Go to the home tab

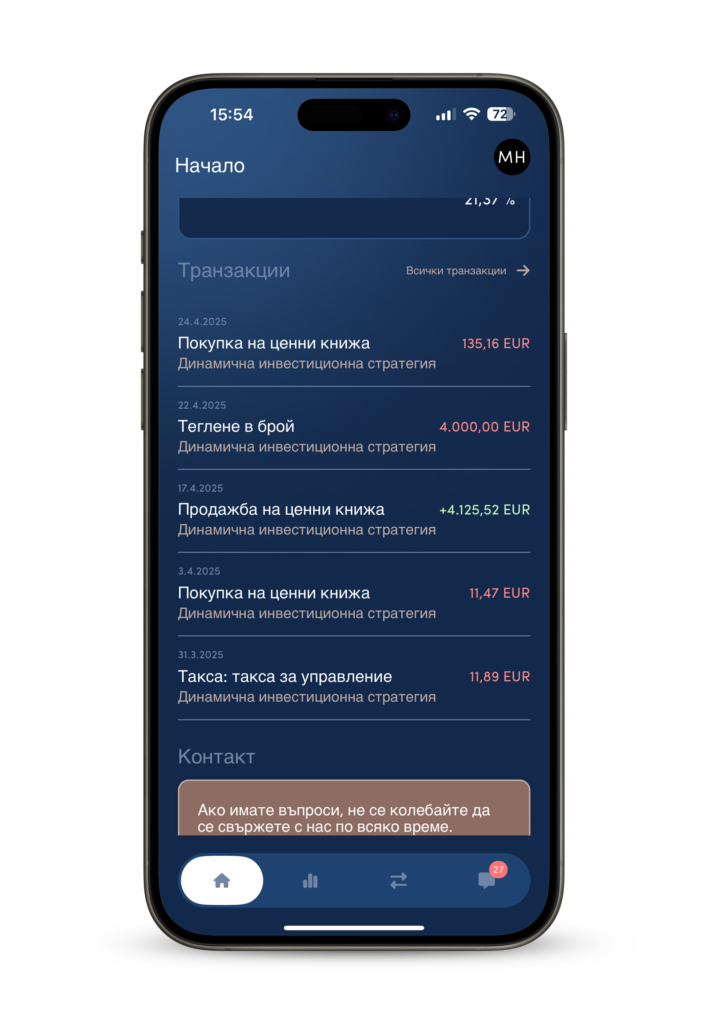click(222, 881)
